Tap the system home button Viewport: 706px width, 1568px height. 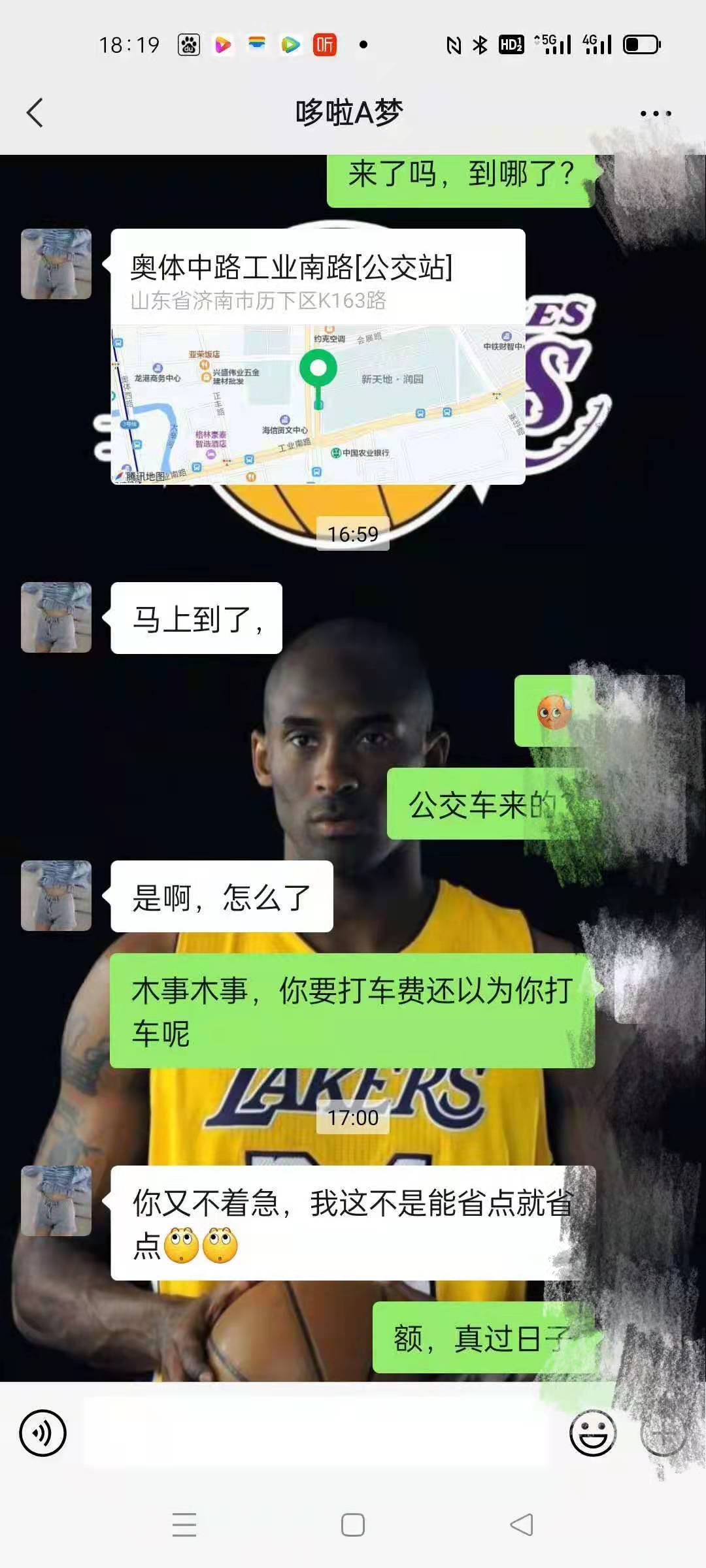coord(353,1525)
